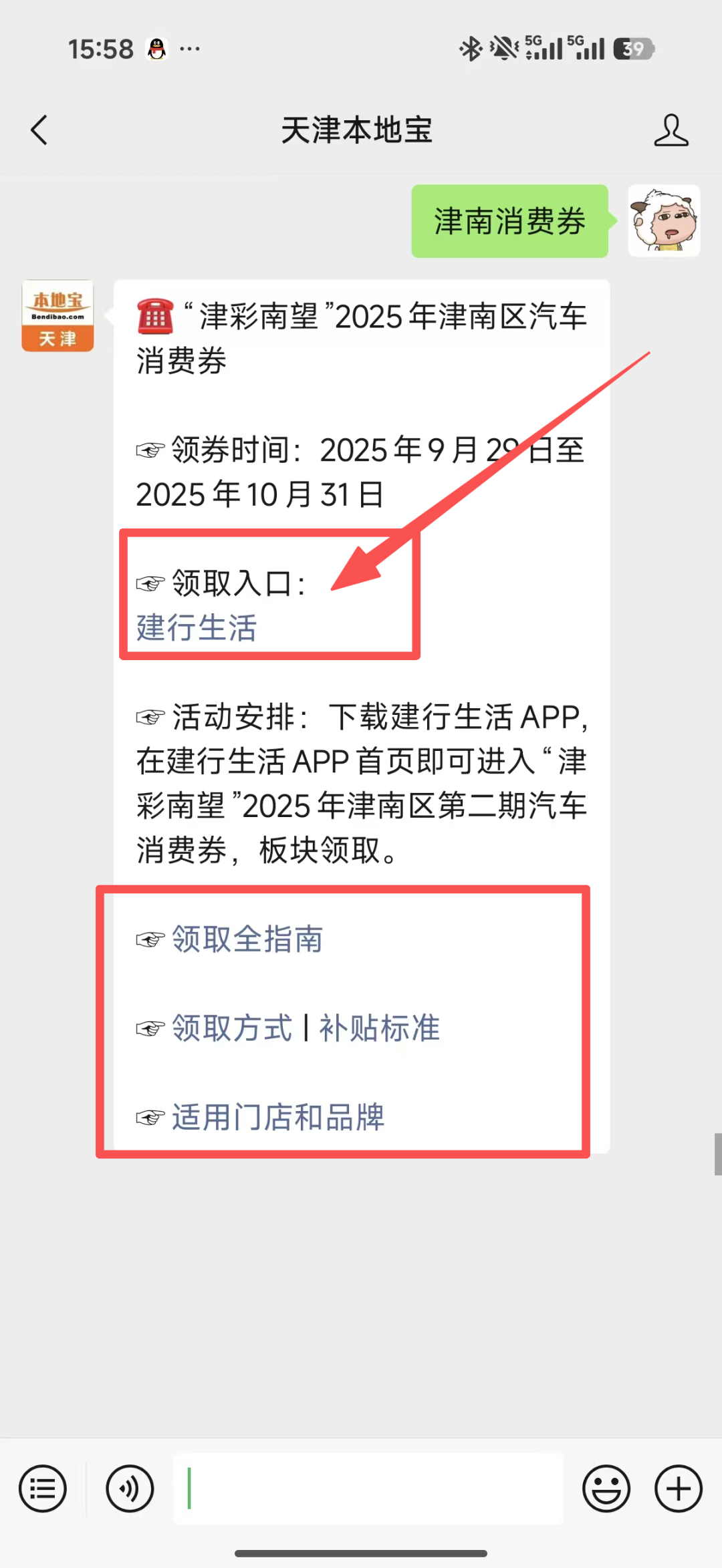Tap my sheep avatar
The image size is (722, 1568).
click(x=664, y=221)
